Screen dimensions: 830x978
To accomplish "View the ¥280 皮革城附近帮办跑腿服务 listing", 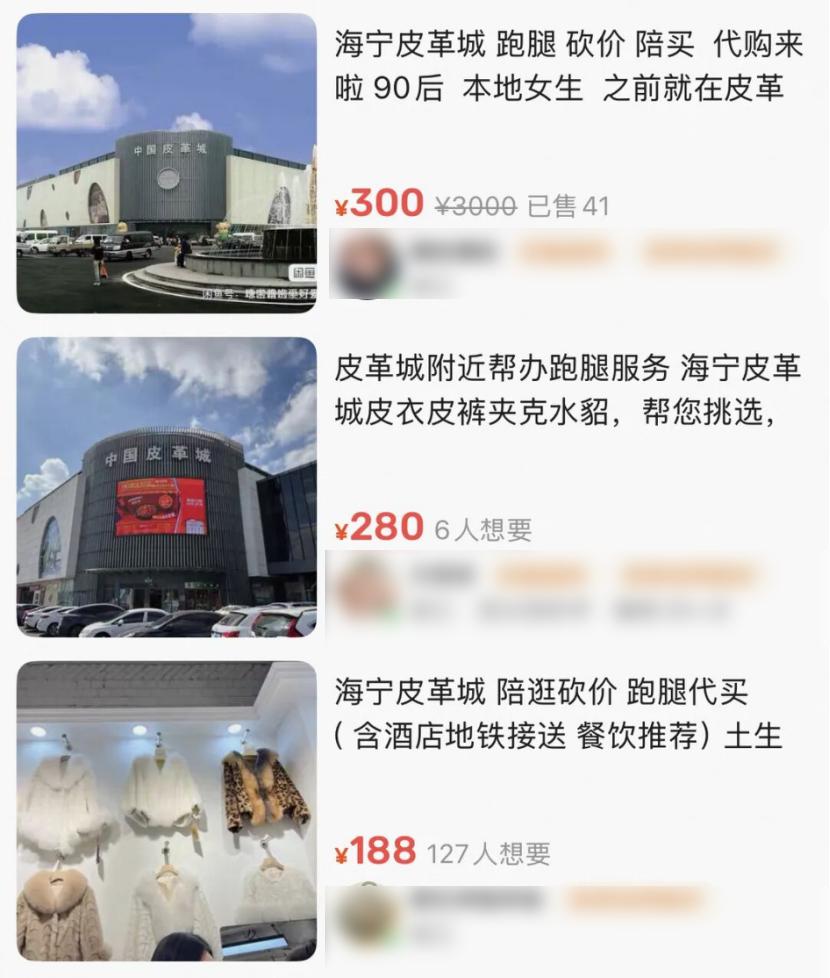I will click(568, 390).
